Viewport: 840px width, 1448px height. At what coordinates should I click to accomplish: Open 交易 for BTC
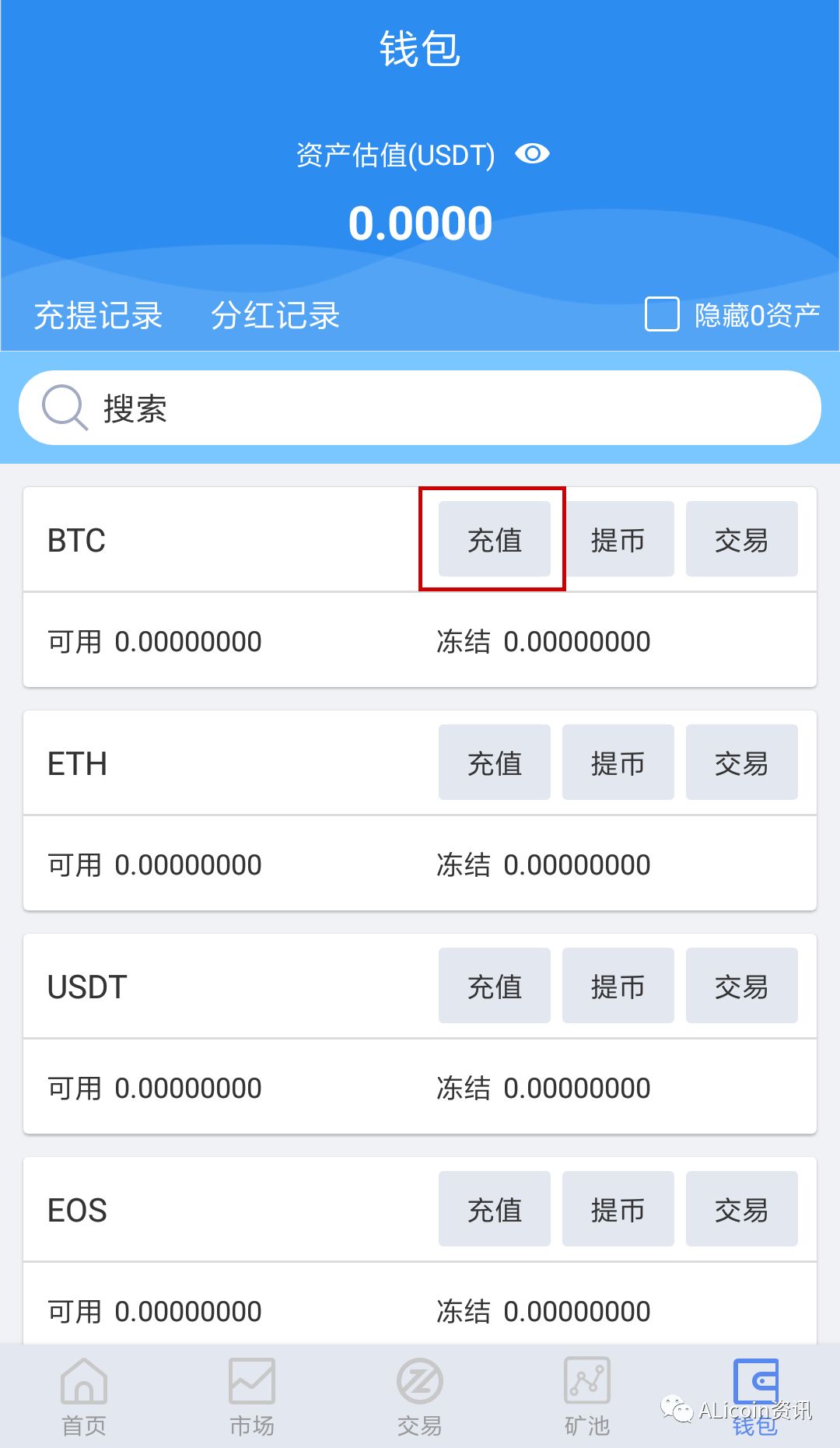[x=741, y=539]
